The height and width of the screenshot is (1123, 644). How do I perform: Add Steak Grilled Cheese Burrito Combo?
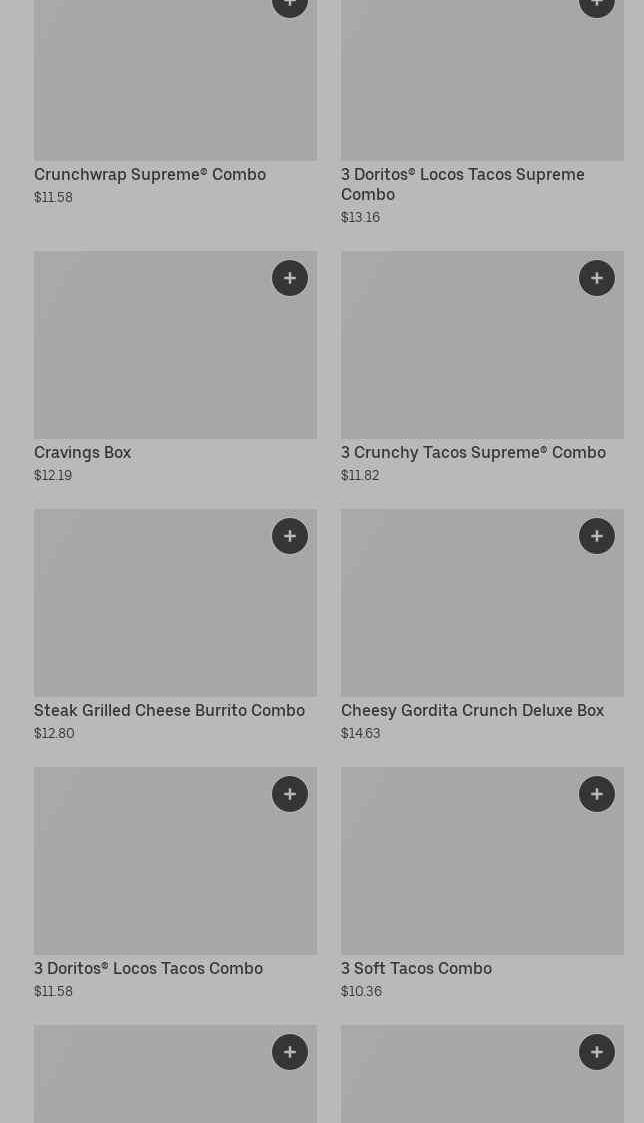(x=290, y=536)
